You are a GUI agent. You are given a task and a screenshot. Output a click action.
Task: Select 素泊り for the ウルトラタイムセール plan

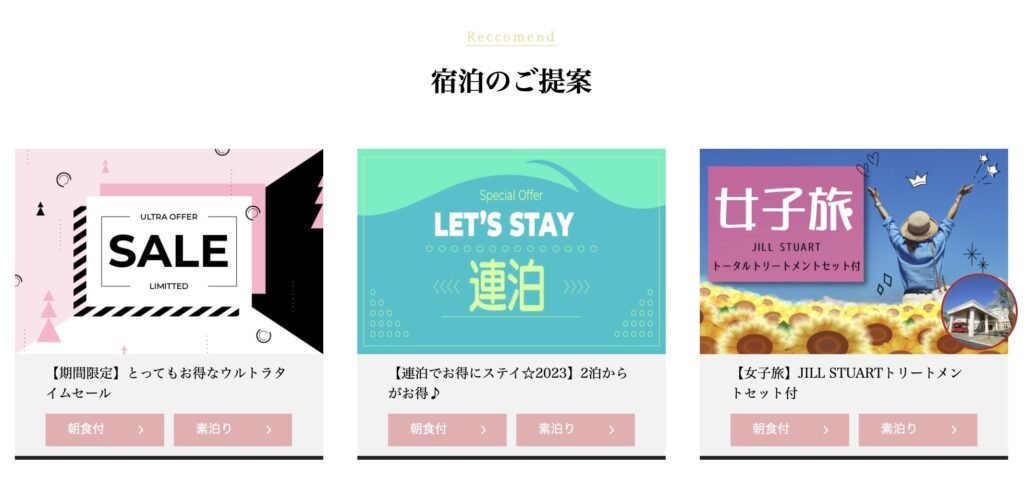[x=233, y=430]
